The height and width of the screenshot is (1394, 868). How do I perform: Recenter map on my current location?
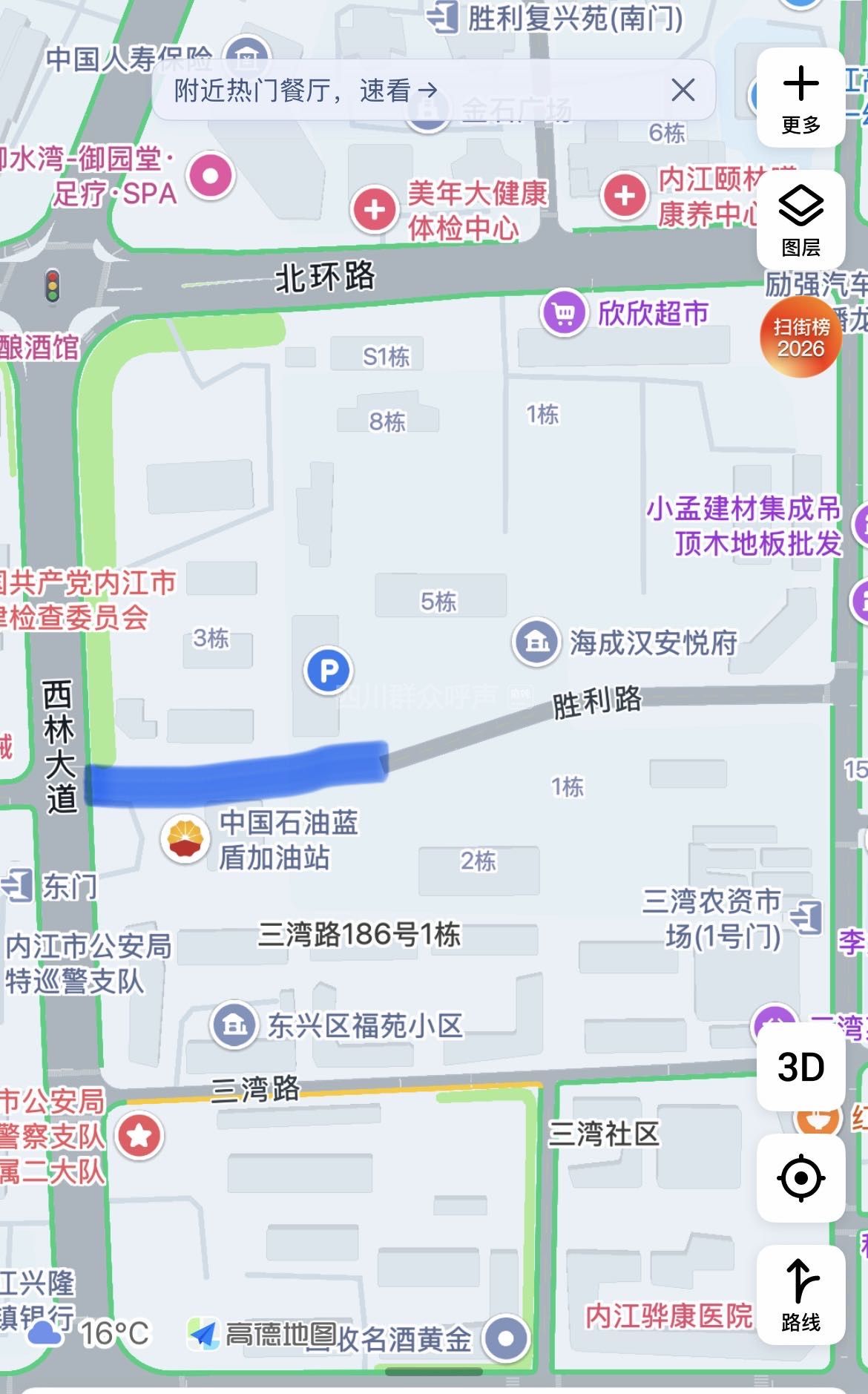coord(800,1177)
